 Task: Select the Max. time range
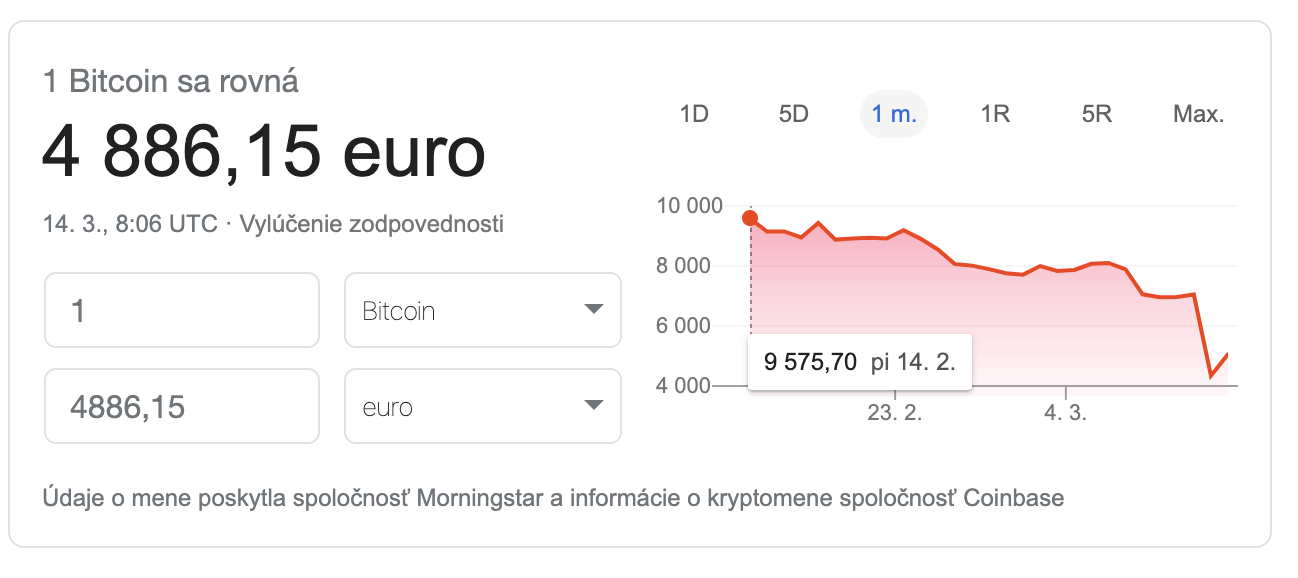click(1198, 114)
